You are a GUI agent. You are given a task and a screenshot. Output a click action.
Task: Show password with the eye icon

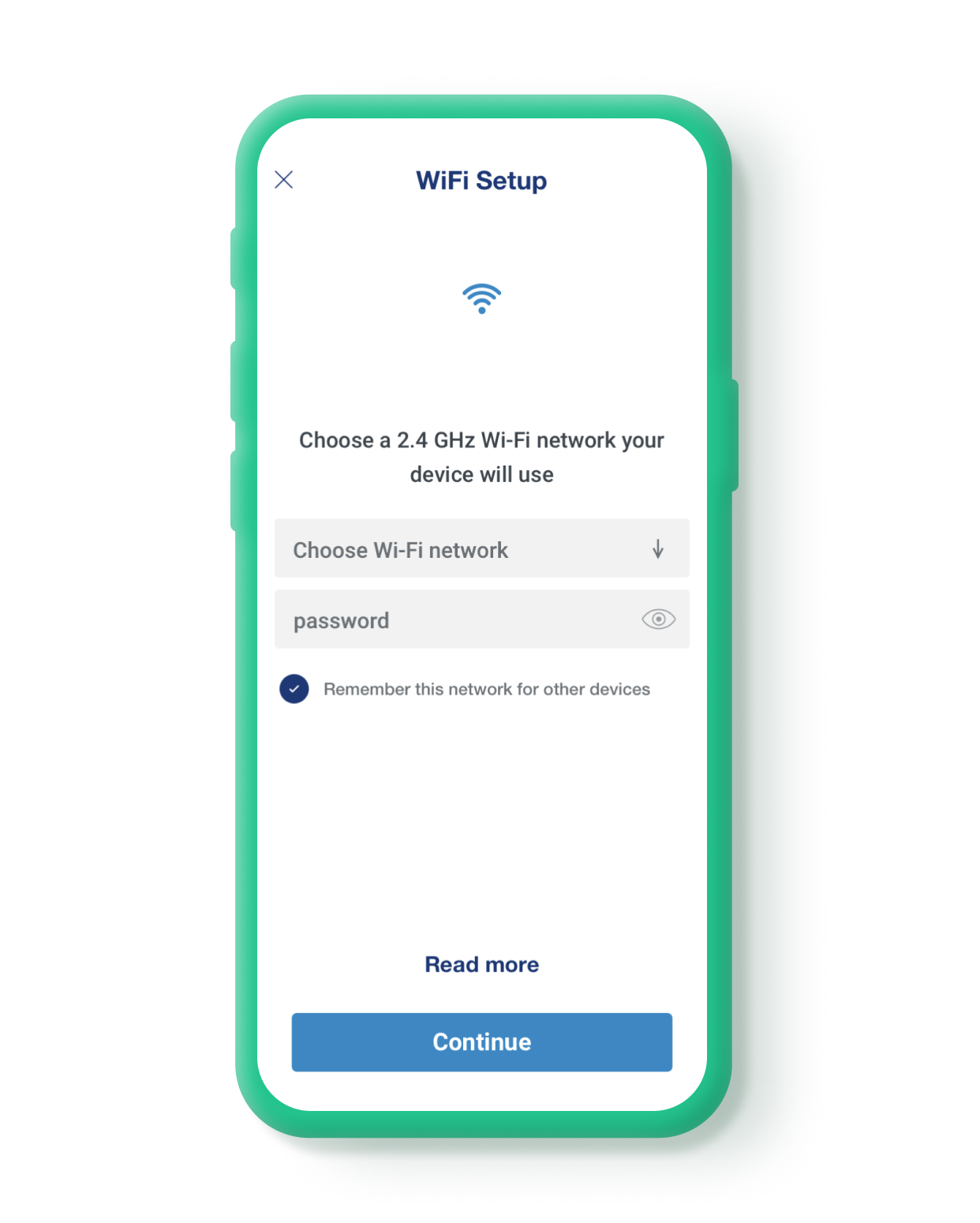[x=658, y=619]
